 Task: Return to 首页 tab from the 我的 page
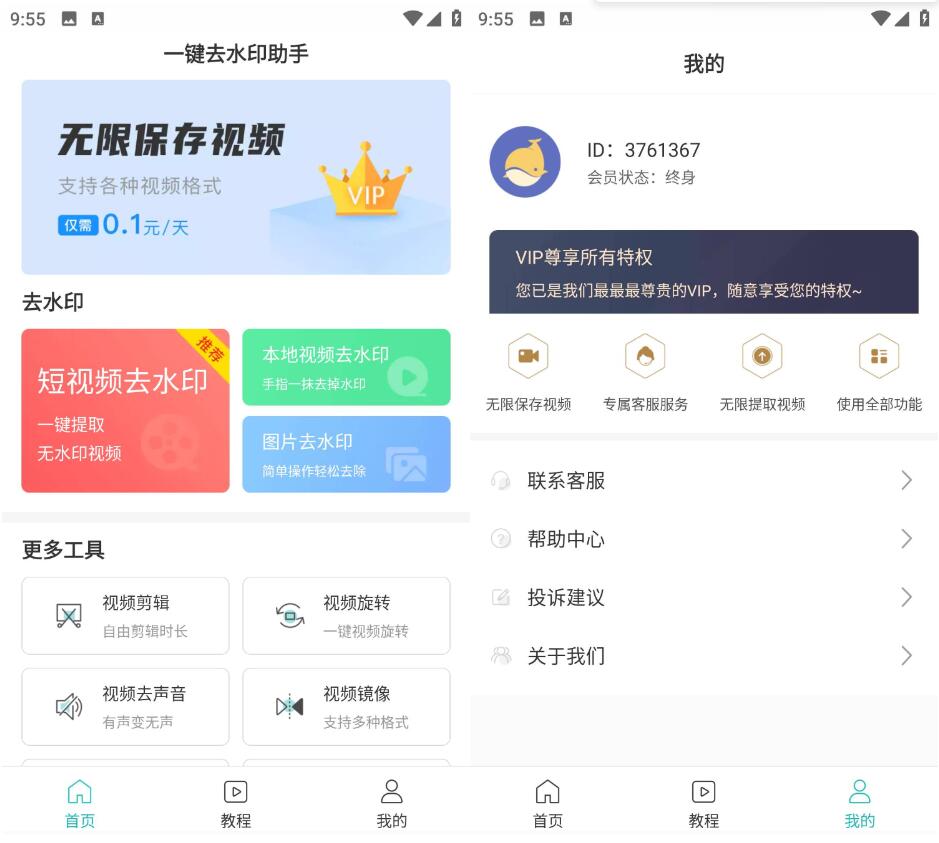click(x=547, y=804)
